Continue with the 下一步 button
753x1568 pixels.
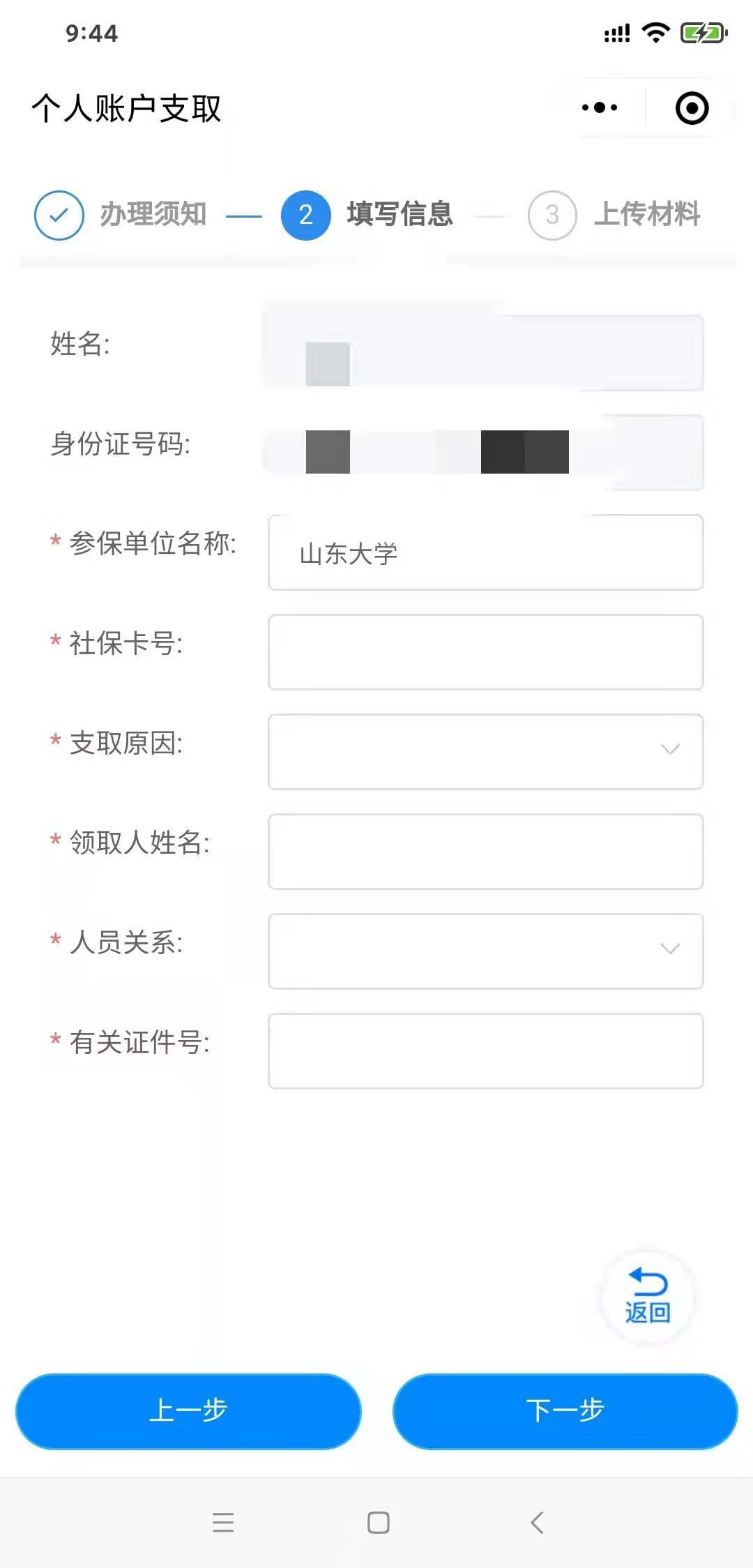(x=565, y=1411)
